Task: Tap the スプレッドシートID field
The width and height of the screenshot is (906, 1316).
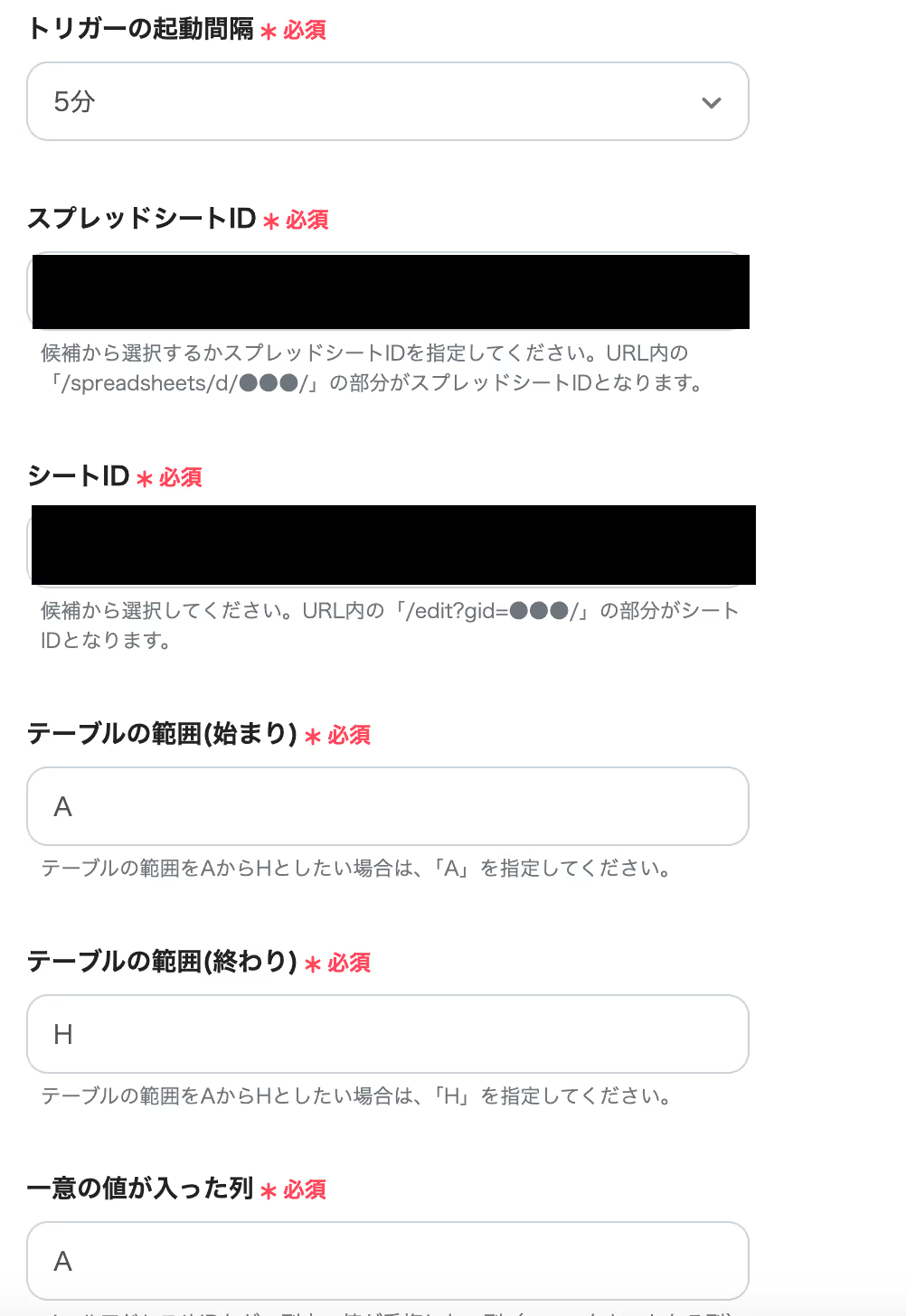Action: (387, 291)
